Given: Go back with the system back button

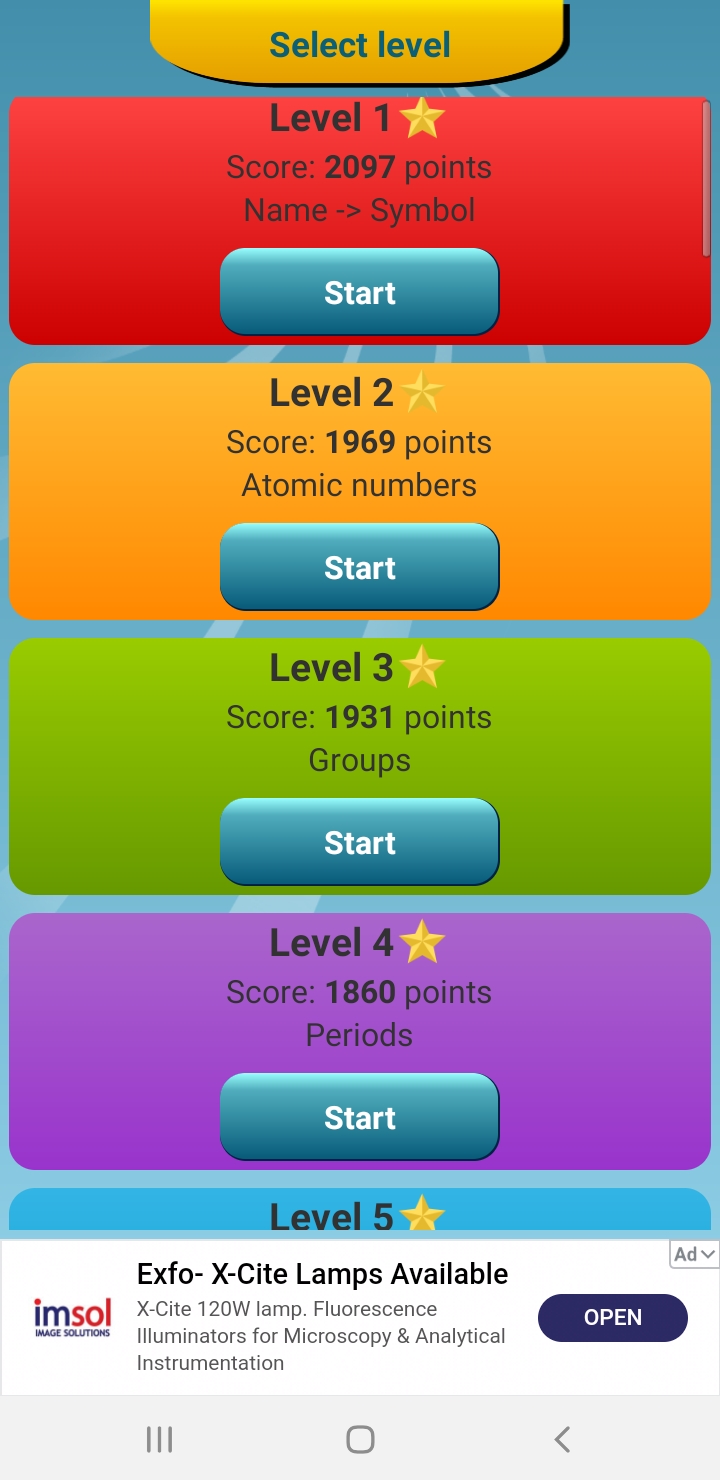Looking at the screenshot, I should [562, 1439].
